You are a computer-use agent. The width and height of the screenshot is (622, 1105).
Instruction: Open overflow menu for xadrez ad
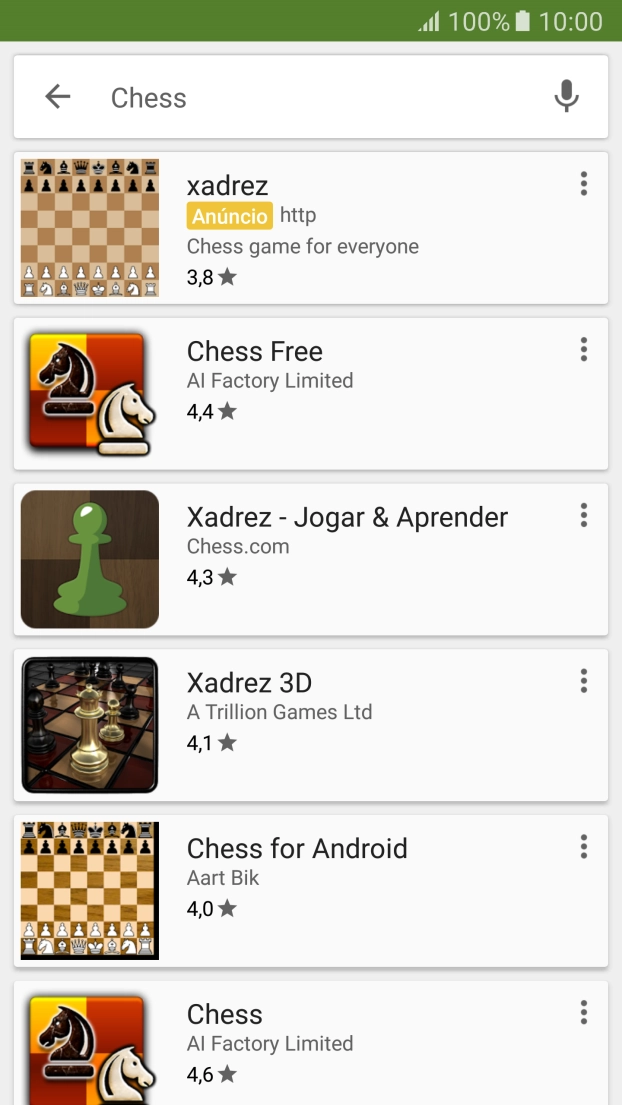point(584,184)
